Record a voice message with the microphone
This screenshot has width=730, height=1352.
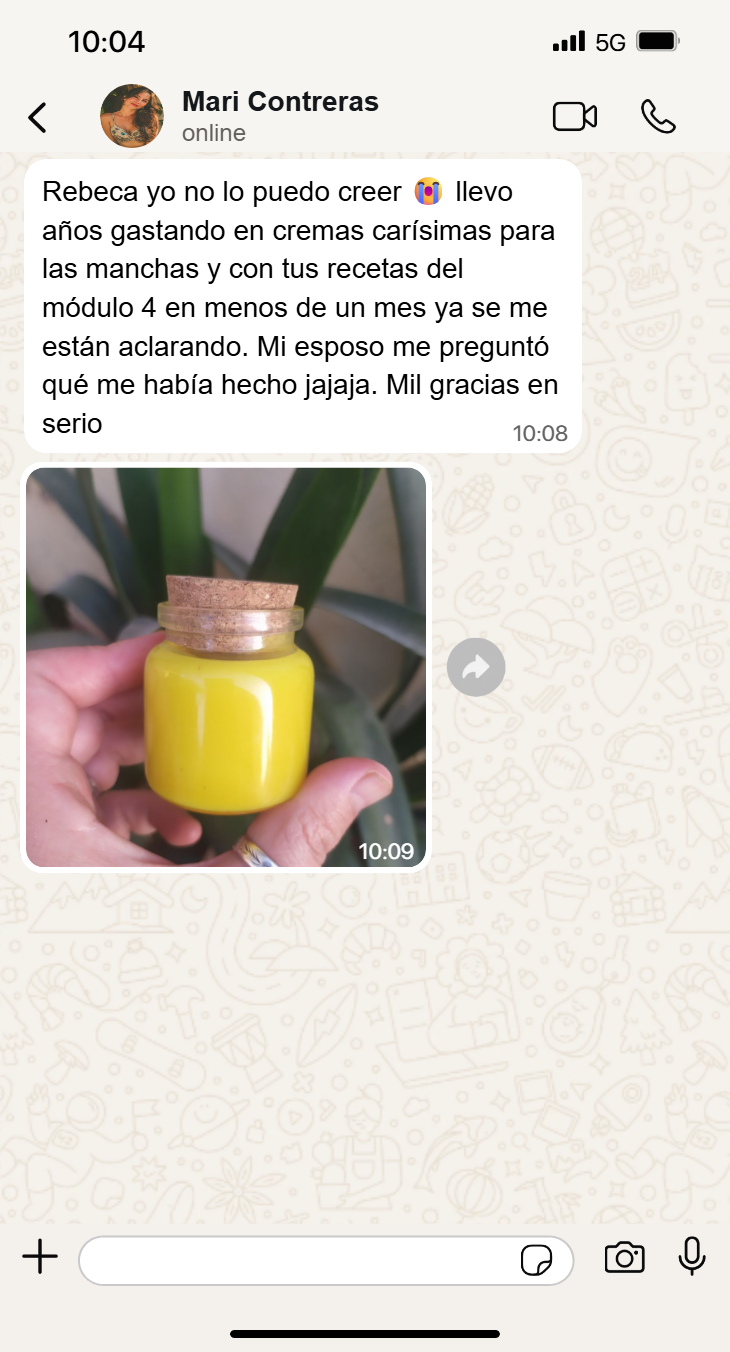[x=691, y=1259]
